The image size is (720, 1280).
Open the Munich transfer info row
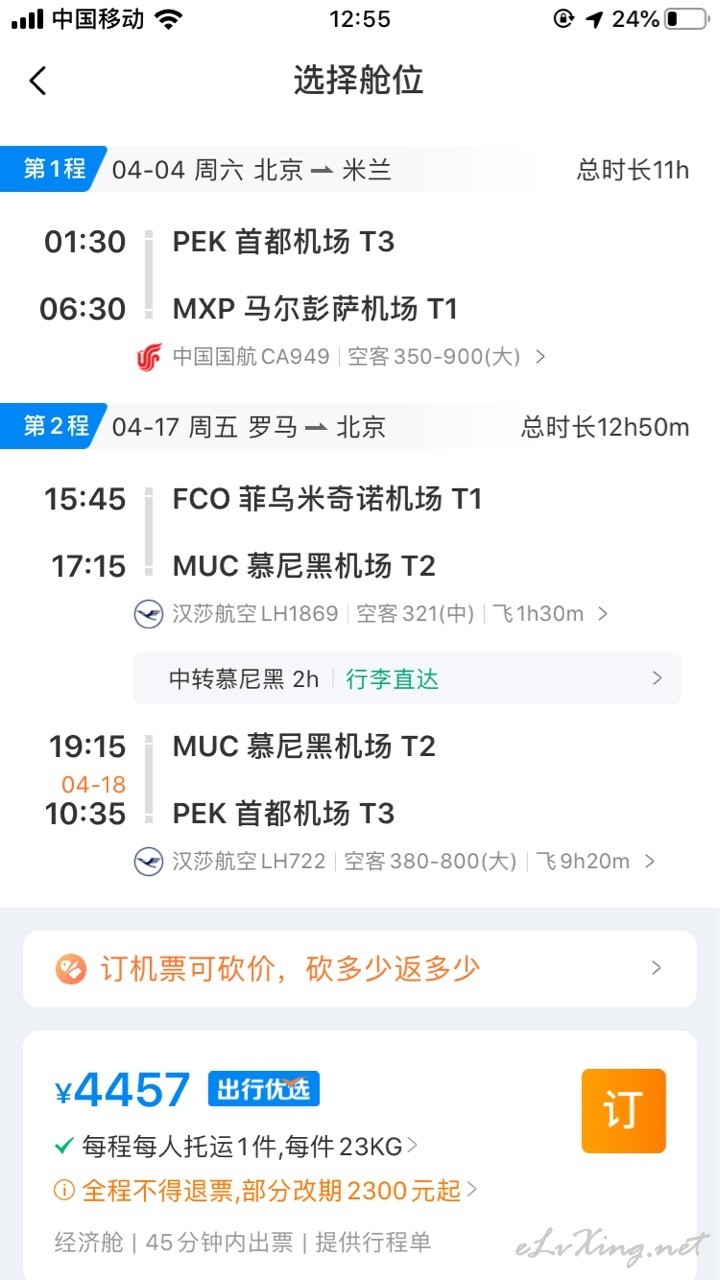pyautogui.click(x=407, y=679)
